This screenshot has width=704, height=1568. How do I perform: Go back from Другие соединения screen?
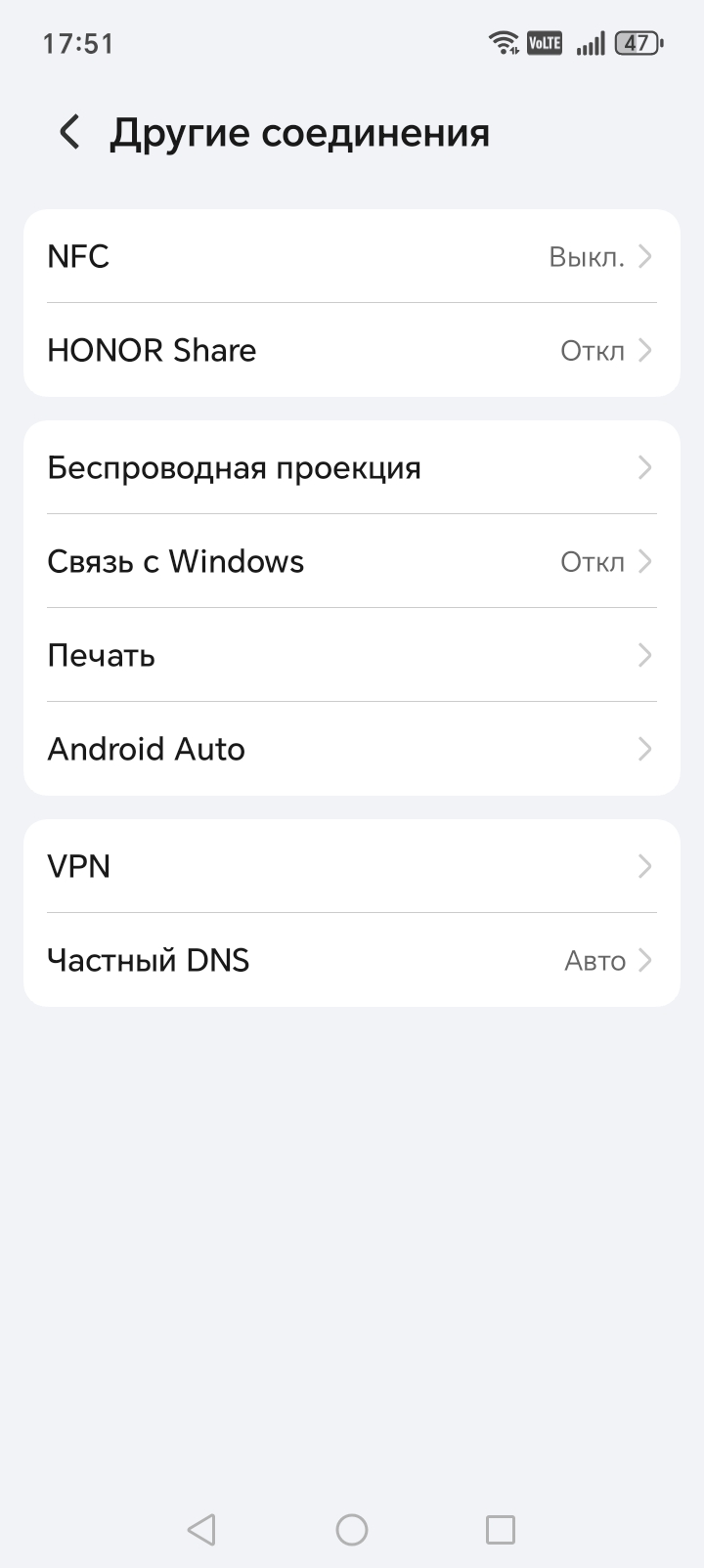click(x=69, y=132)
